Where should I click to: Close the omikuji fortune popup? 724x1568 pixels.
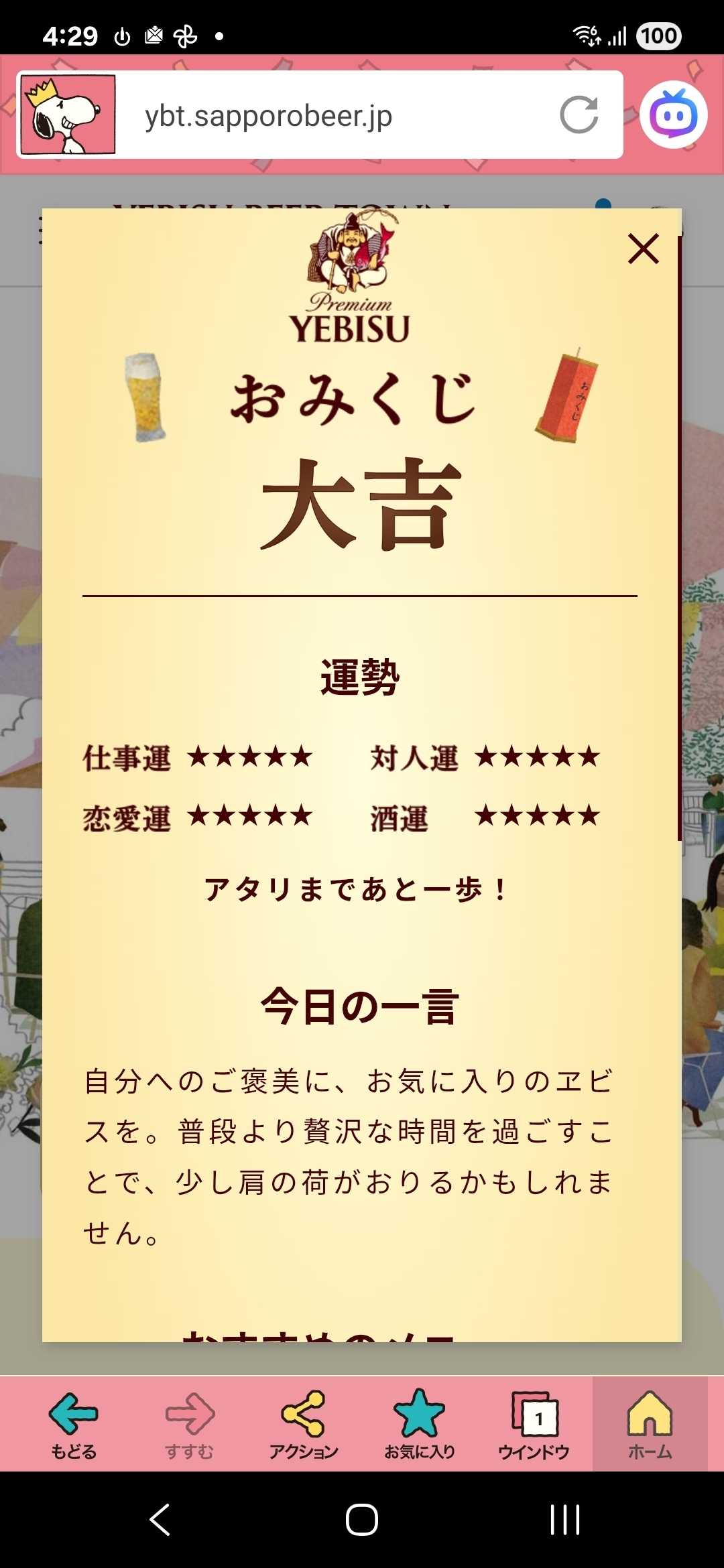coord(644,249)
